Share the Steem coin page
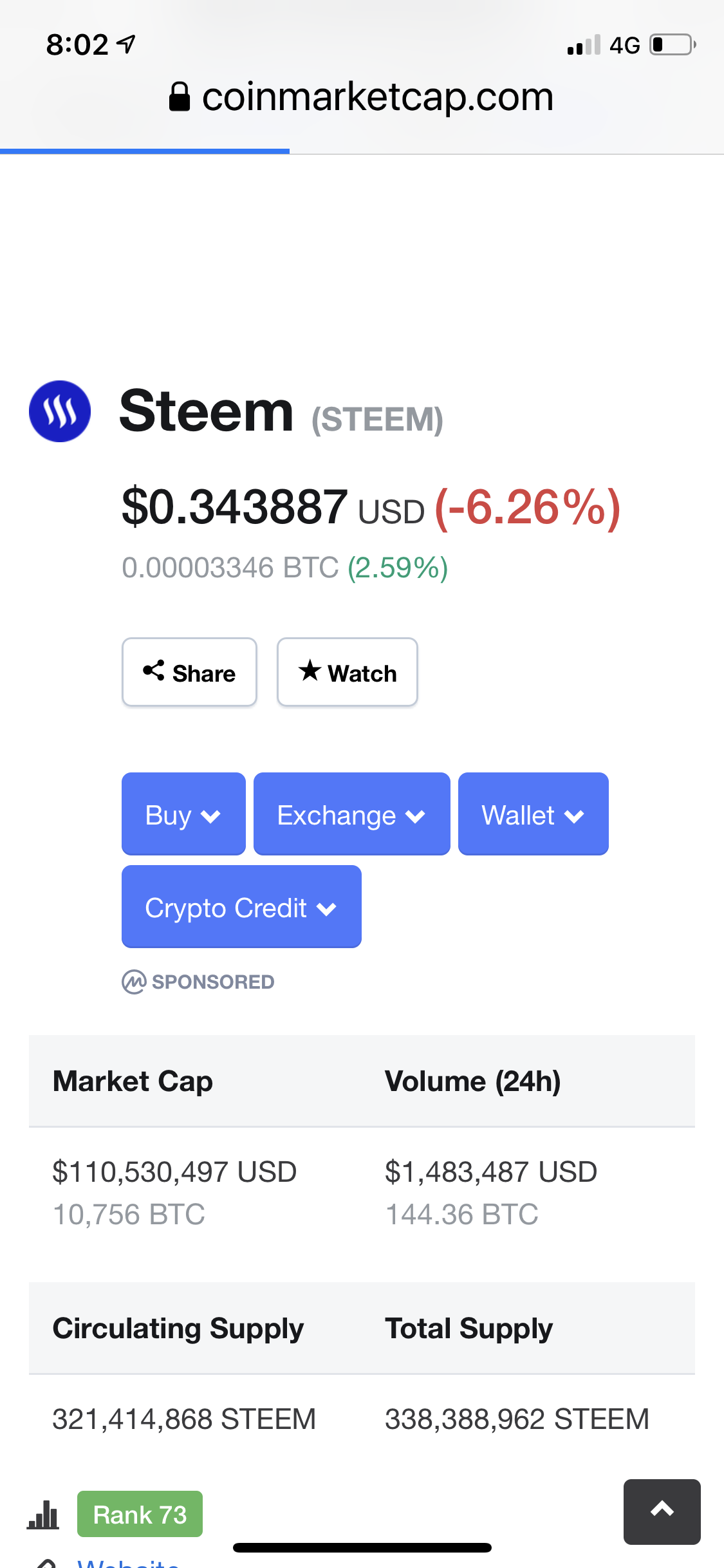 pyautogui.click(x=189, y=673)
